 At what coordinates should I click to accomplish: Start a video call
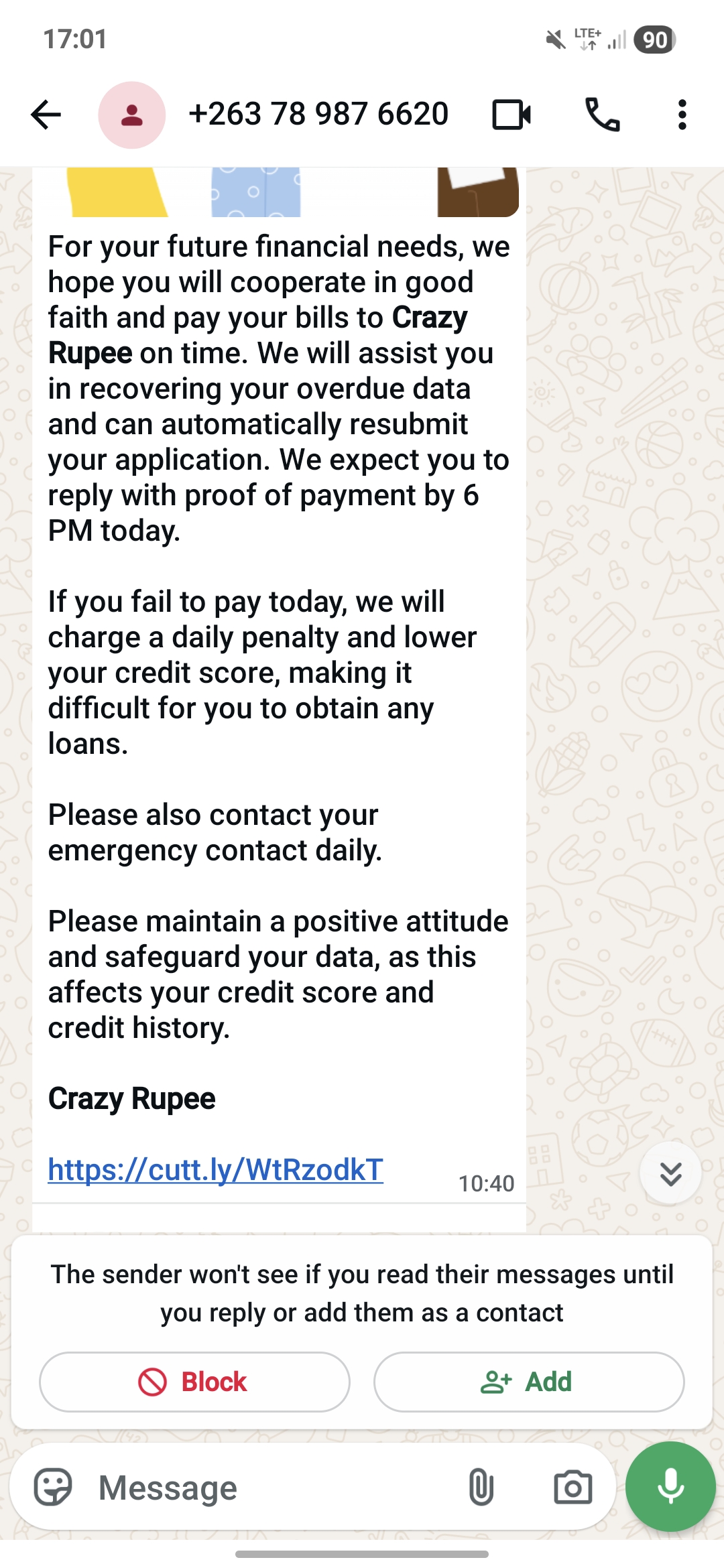(x=511, y=115)
